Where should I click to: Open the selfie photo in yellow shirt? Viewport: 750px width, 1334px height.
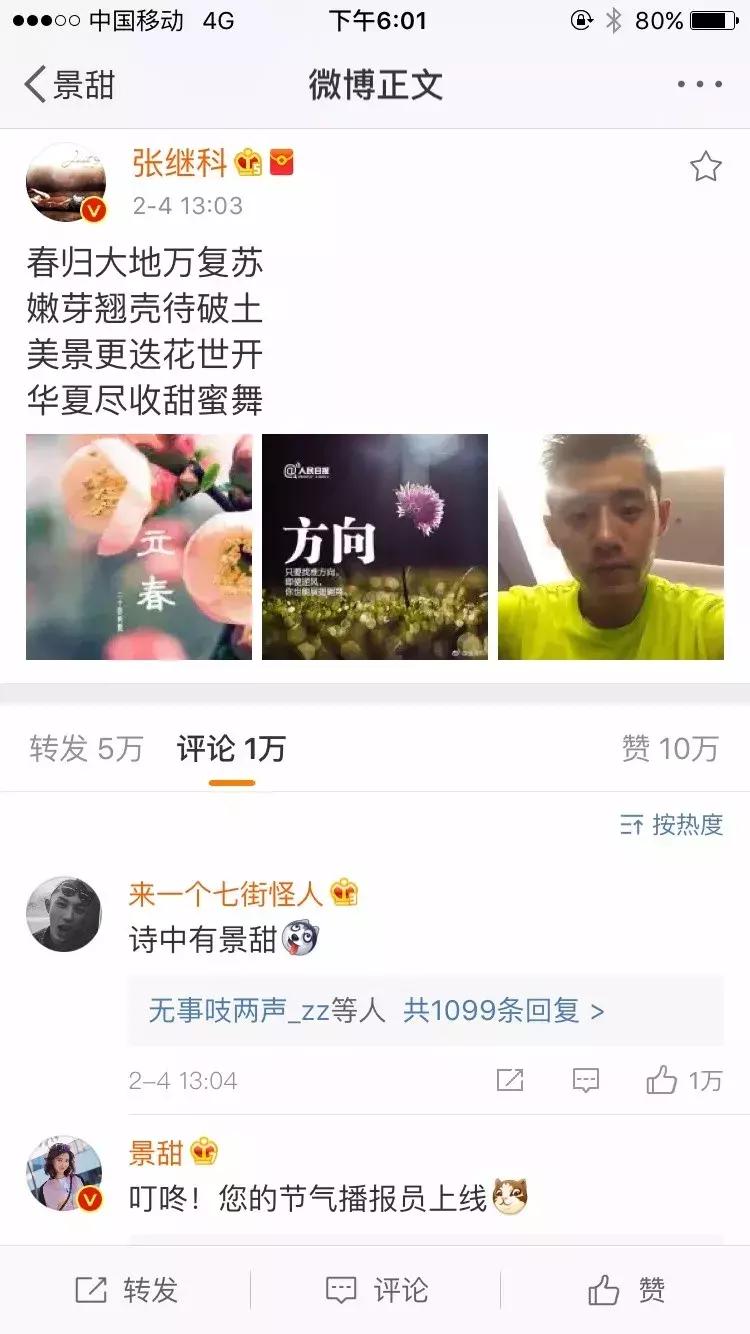click(x=611, y=547)
